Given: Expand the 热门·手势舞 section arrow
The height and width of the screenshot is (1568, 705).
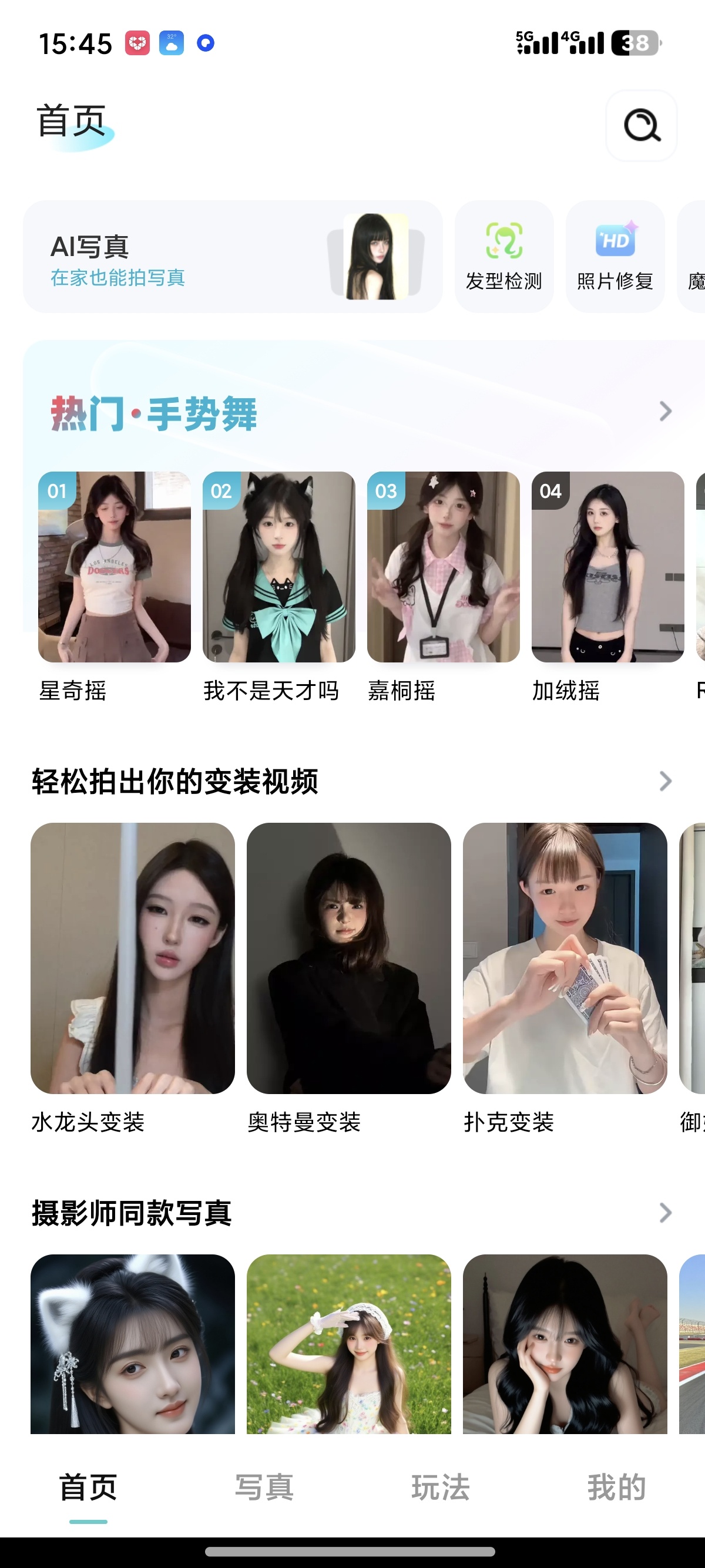Looking at the screenshot, I should 666,412.
